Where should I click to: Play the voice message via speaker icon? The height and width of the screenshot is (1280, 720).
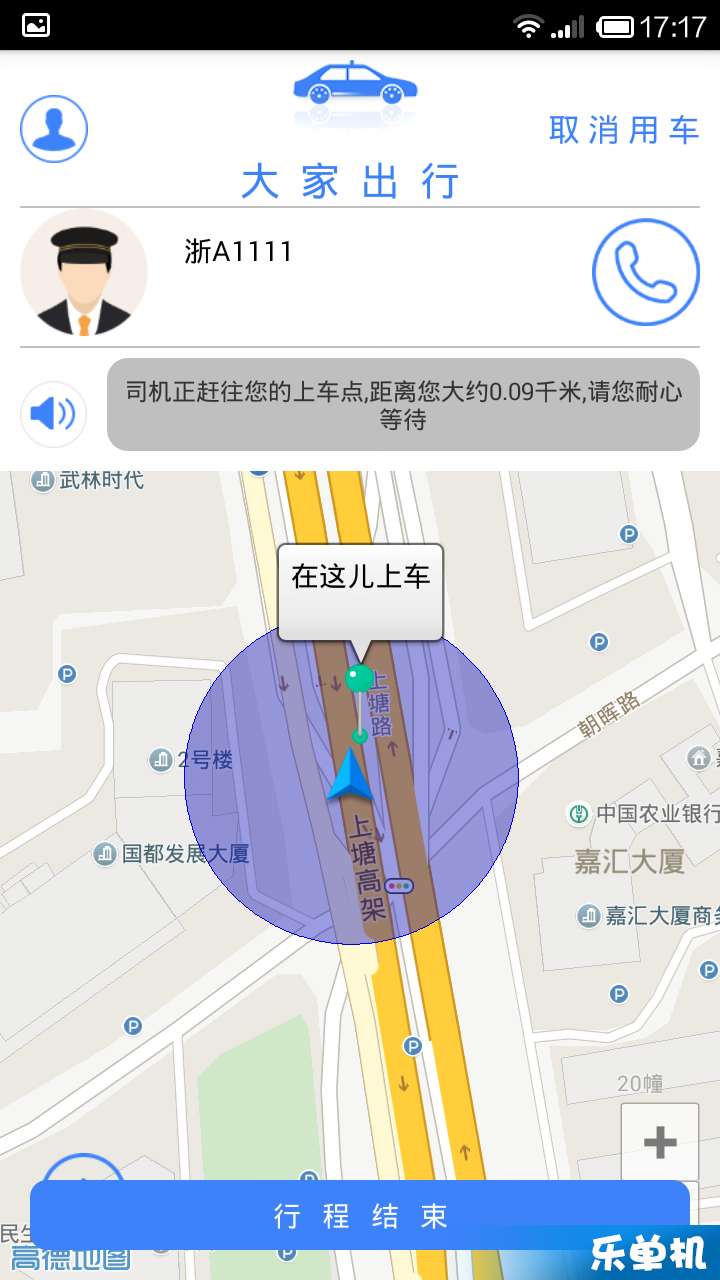54,413
